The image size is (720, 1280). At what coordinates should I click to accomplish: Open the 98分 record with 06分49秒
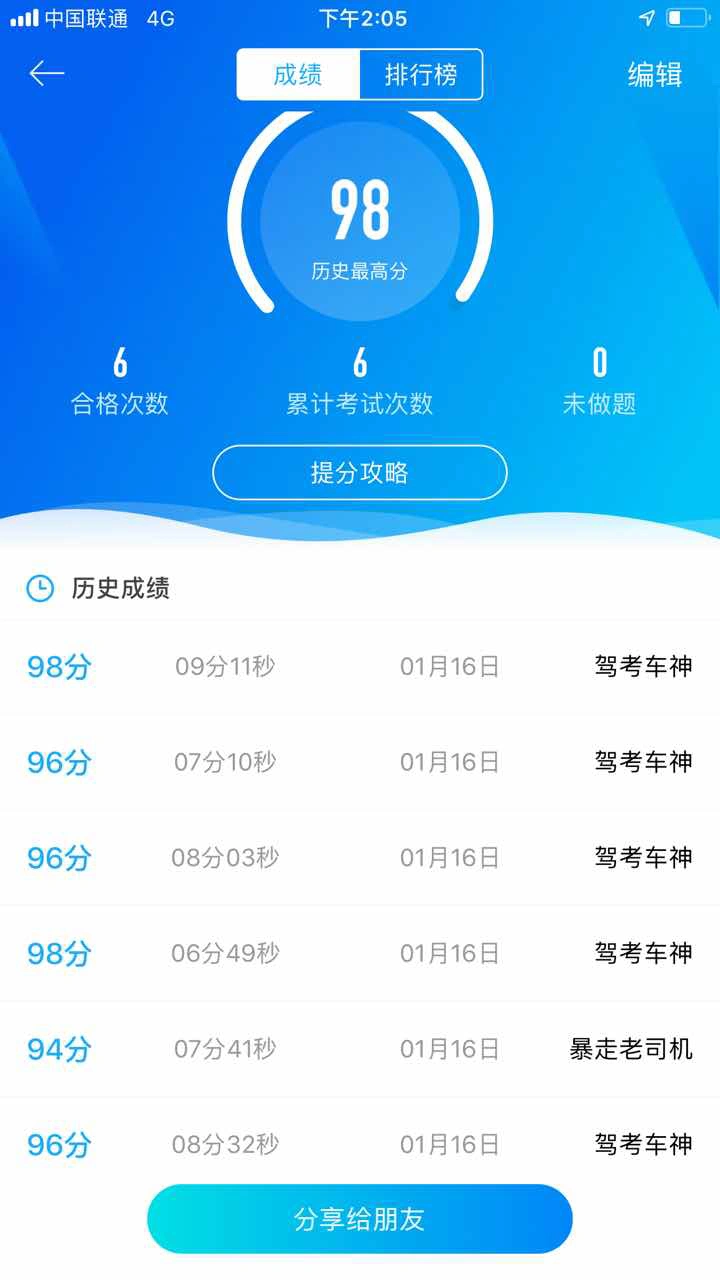point(360,953)
